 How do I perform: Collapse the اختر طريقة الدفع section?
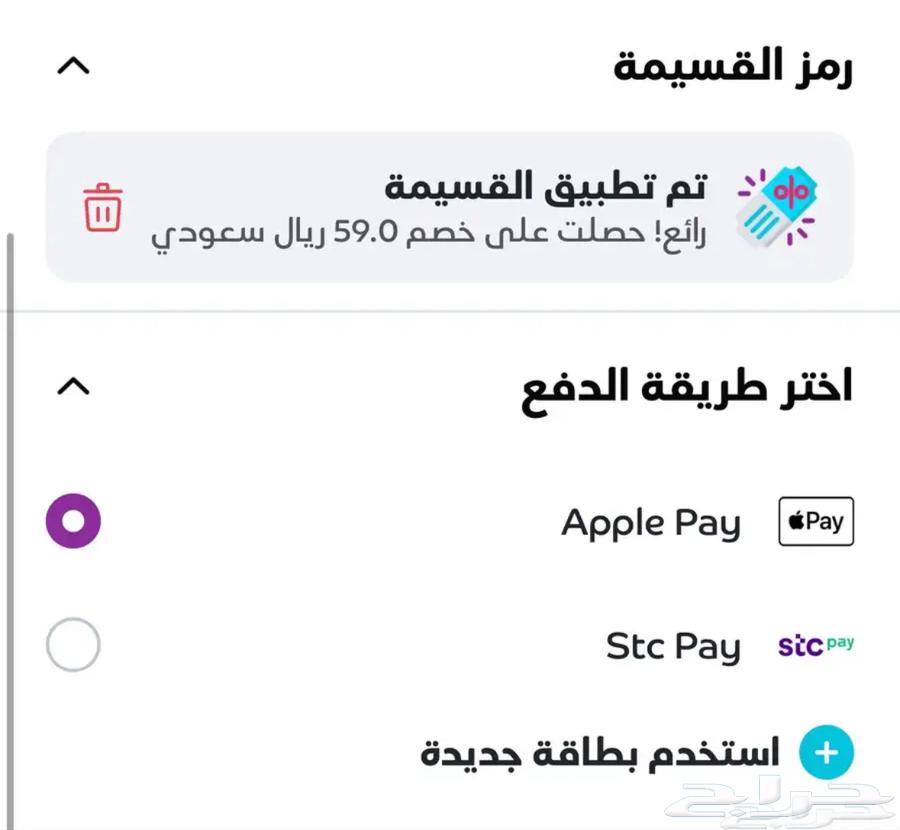pos(74,386)
